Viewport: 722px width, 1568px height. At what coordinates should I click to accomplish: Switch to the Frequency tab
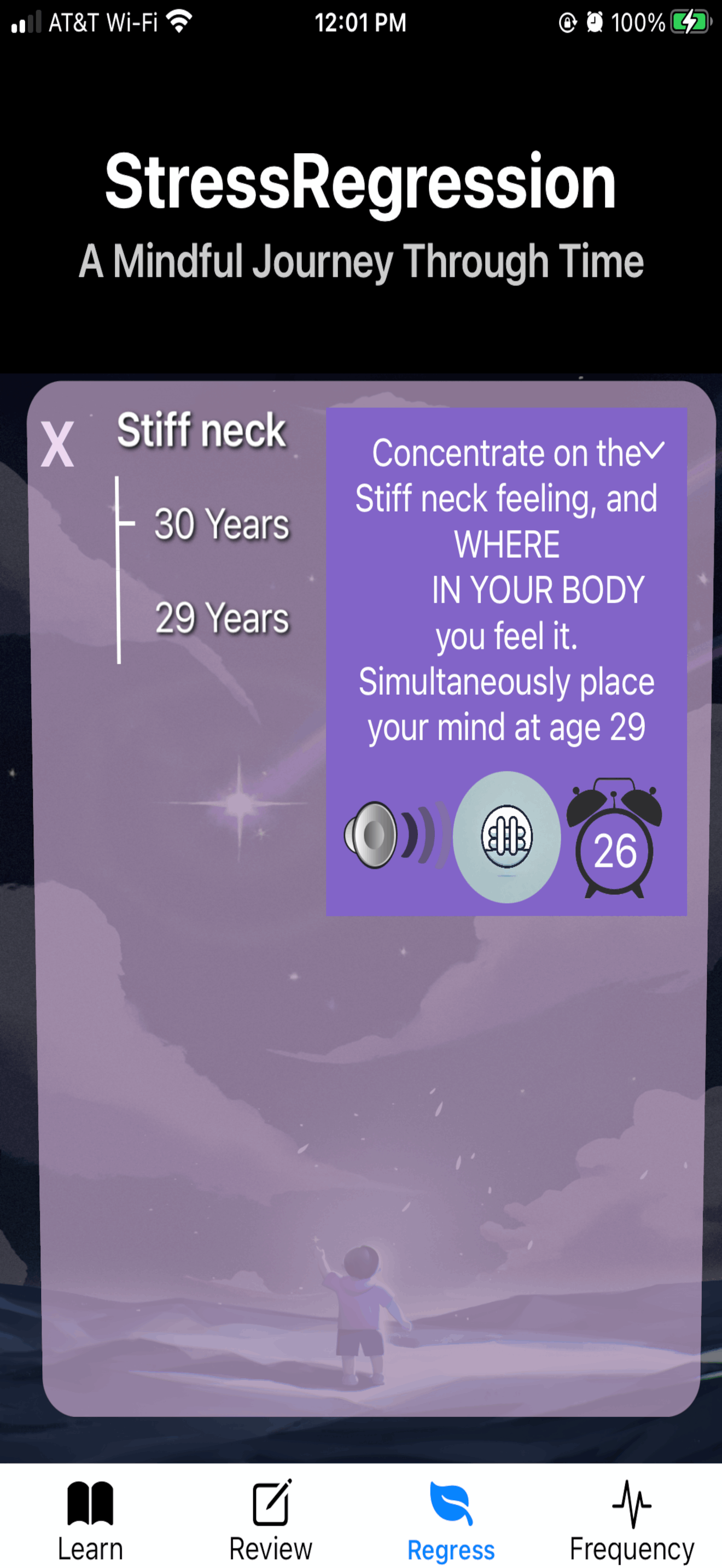[x=631, y=1520]
